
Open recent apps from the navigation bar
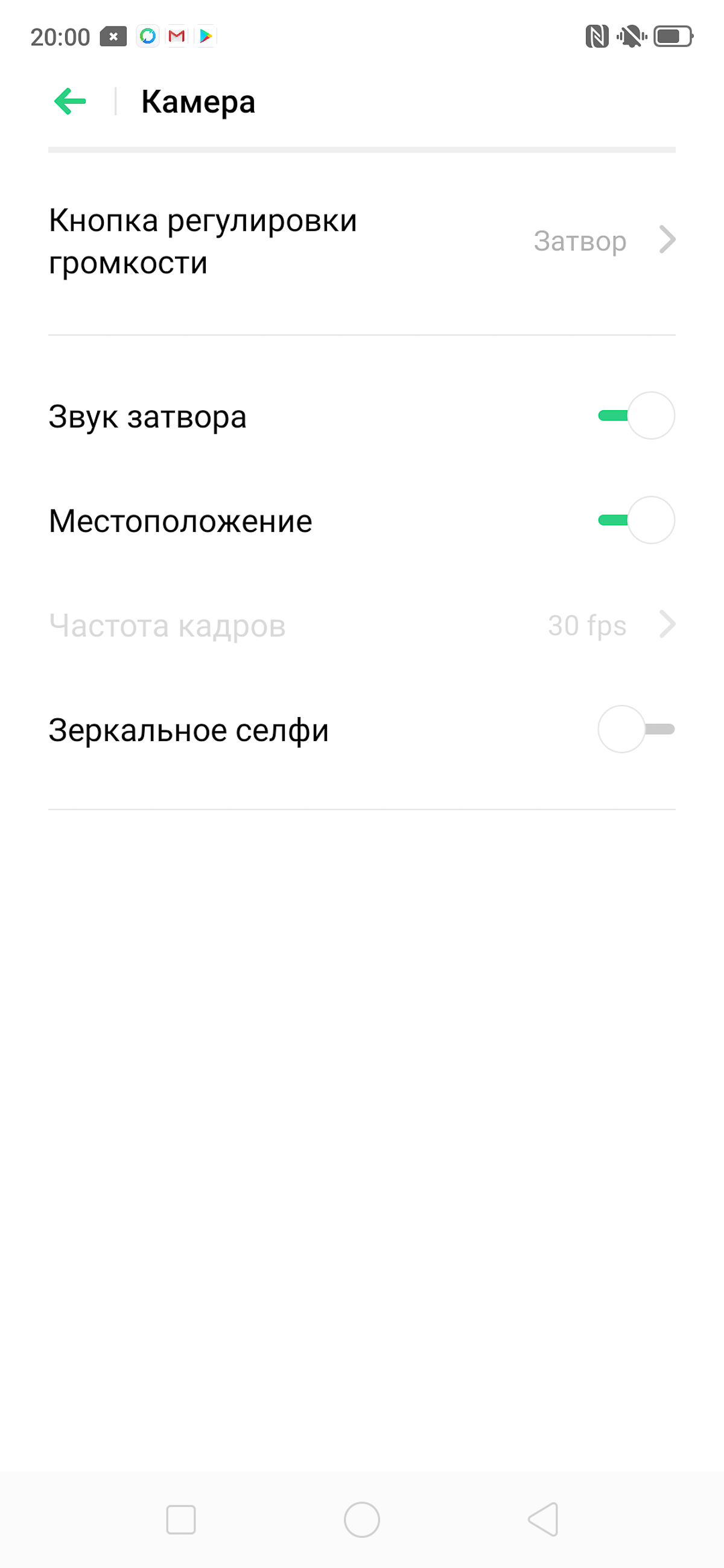point(181,1519)
